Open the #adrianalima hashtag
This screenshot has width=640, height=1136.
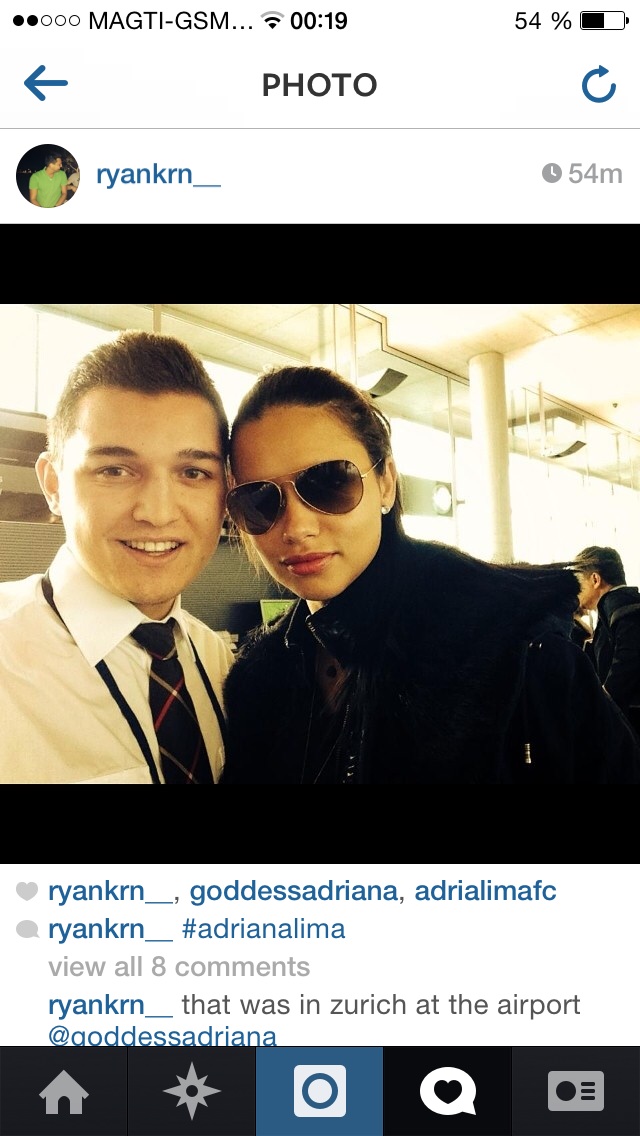[263, 929]
